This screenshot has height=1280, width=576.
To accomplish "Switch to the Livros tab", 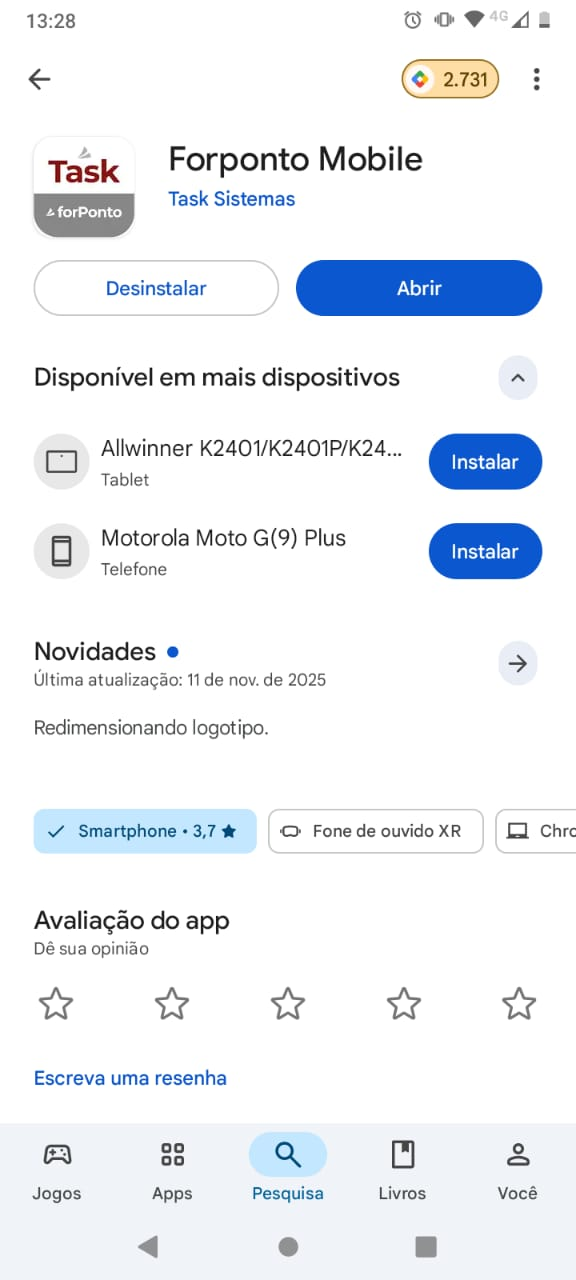I will (x=402, y=1169).
